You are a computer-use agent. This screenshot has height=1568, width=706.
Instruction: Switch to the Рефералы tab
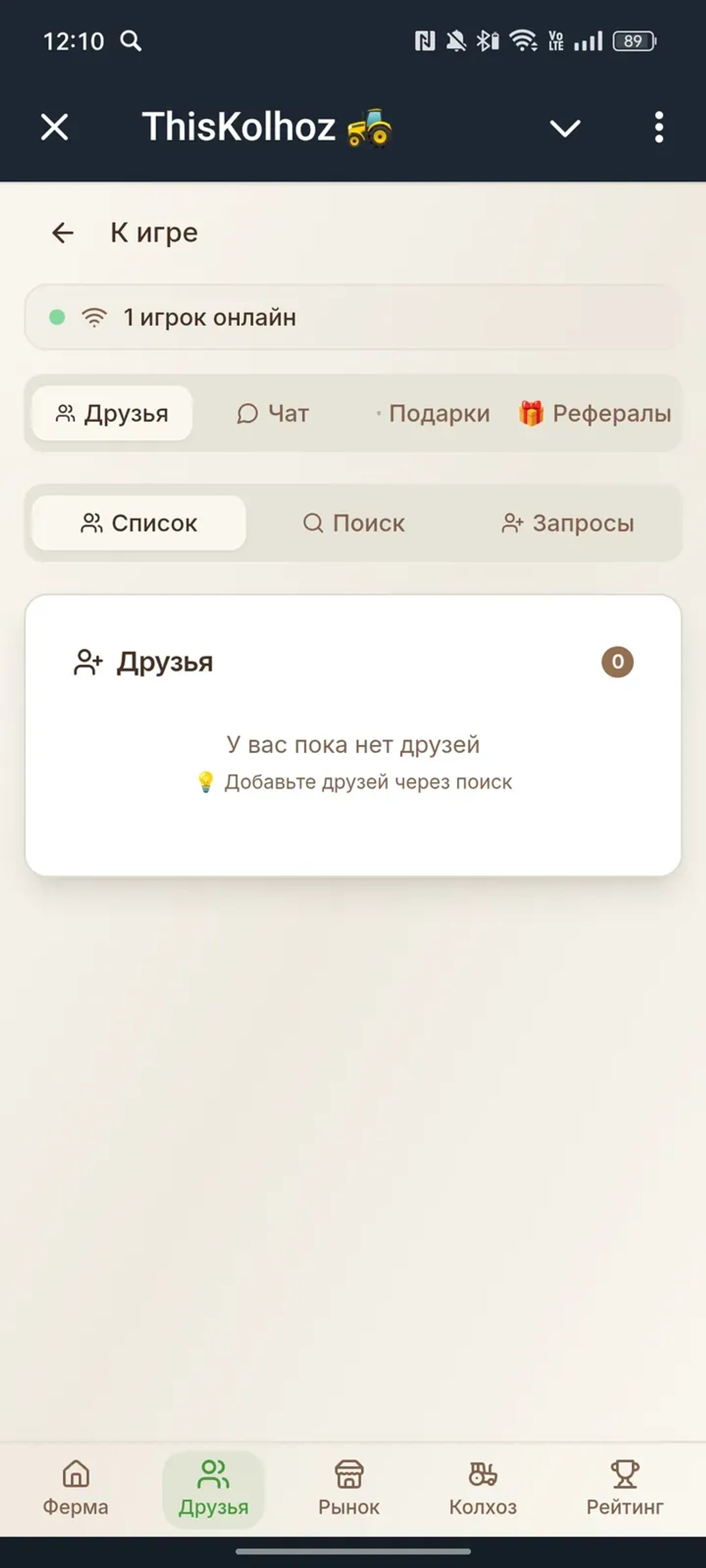click(594, 413)
